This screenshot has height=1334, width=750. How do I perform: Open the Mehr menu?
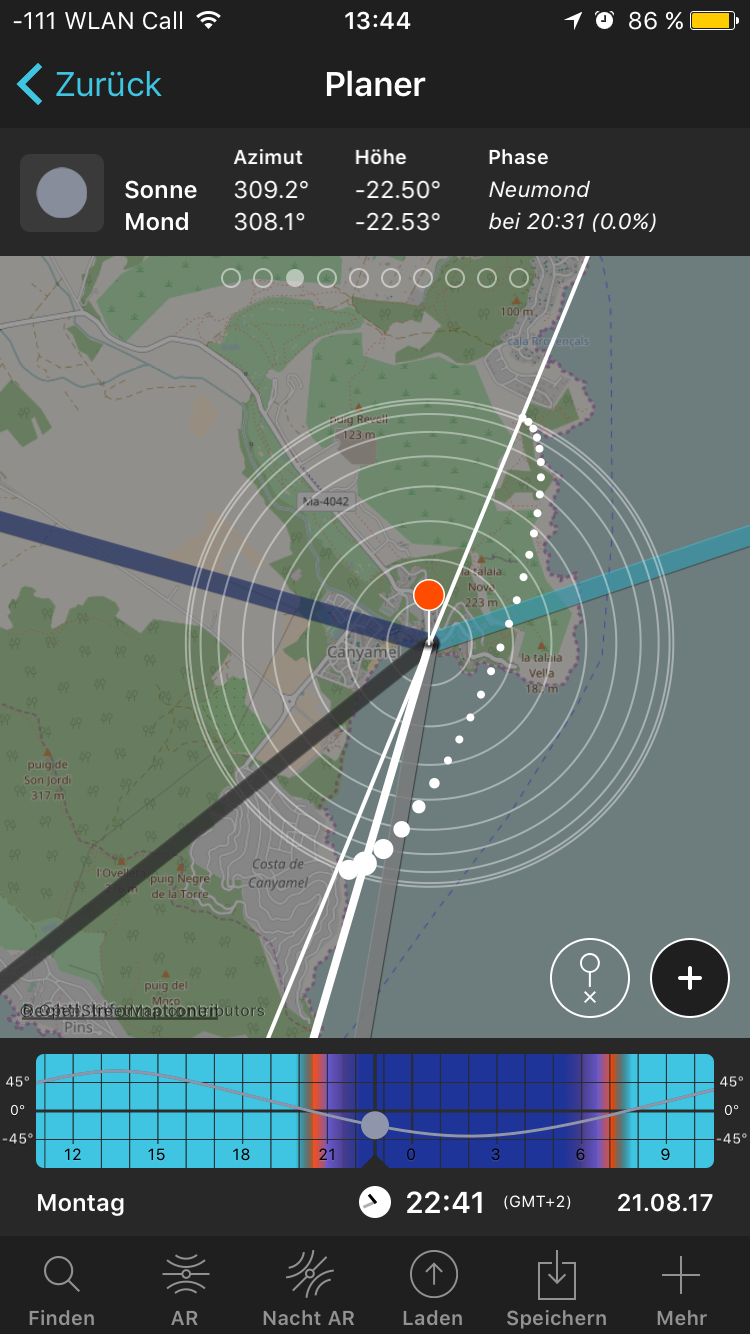tap(682, 1290)
